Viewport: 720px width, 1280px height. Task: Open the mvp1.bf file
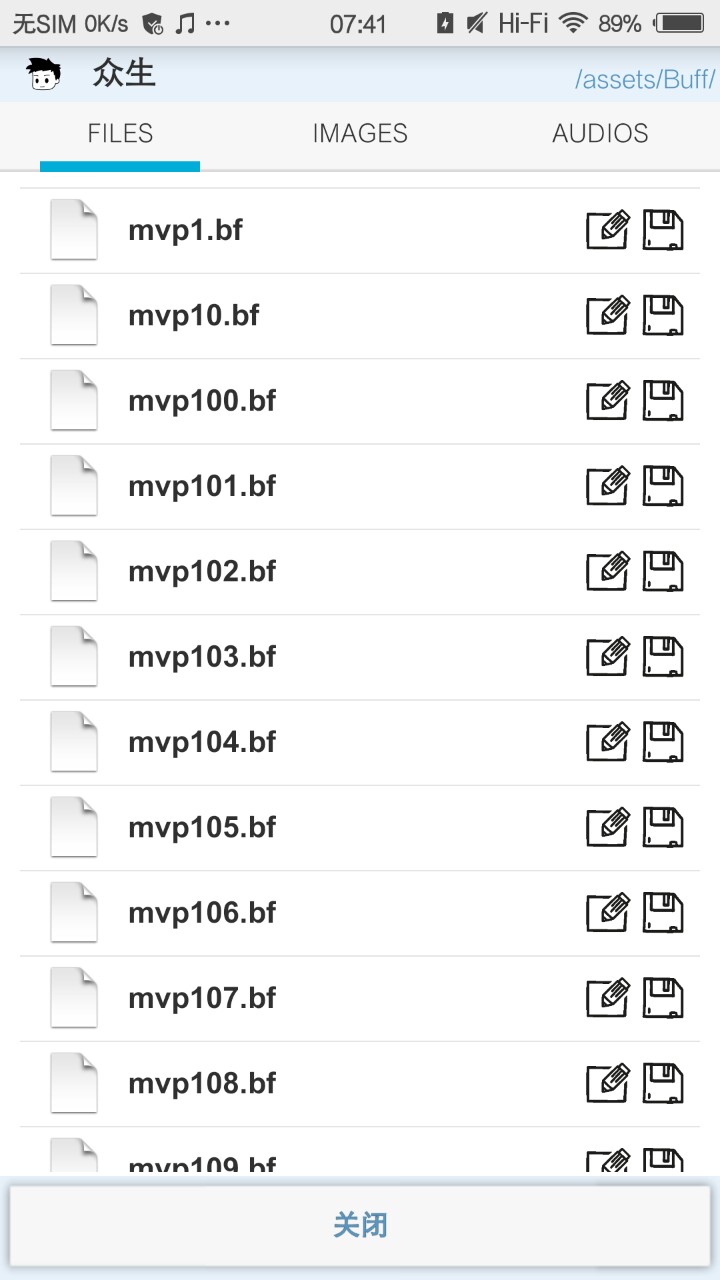[186, 231]
